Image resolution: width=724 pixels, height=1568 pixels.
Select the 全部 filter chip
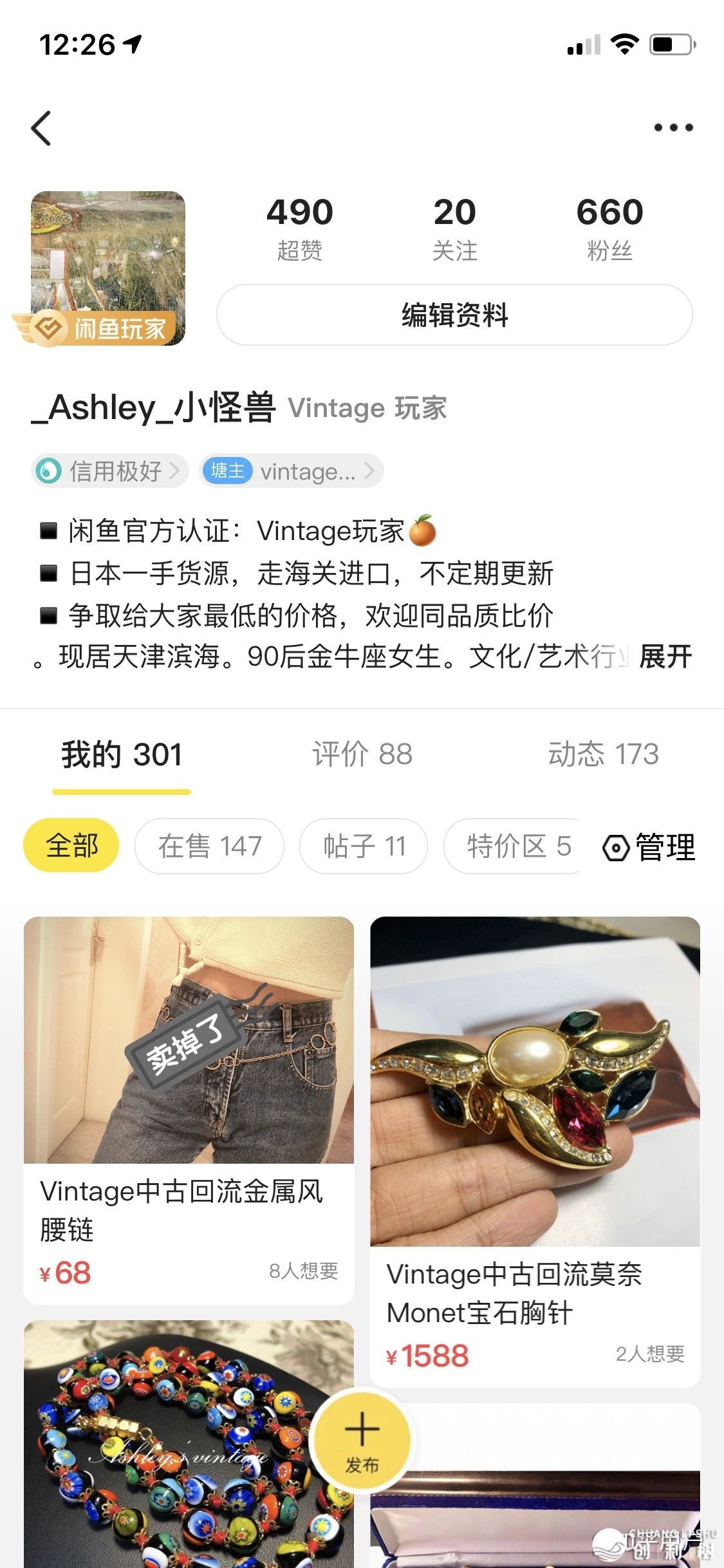(71, 846)
